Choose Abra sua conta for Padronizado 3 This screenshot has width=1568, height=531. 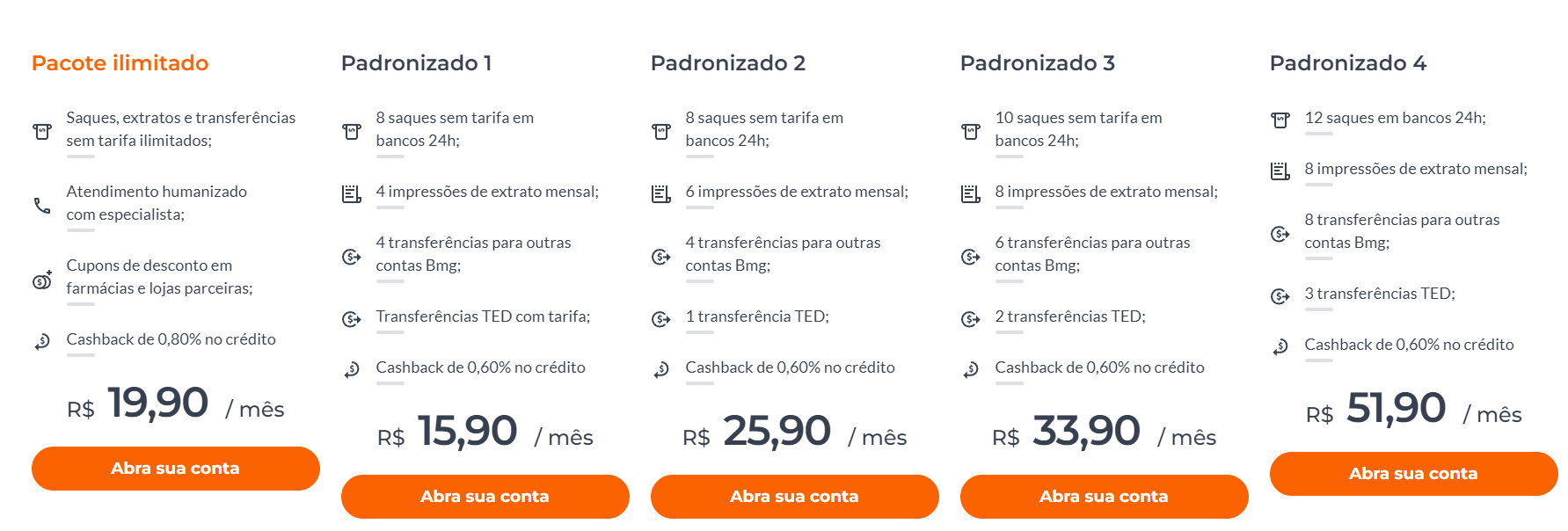[x=1104, y=497]
